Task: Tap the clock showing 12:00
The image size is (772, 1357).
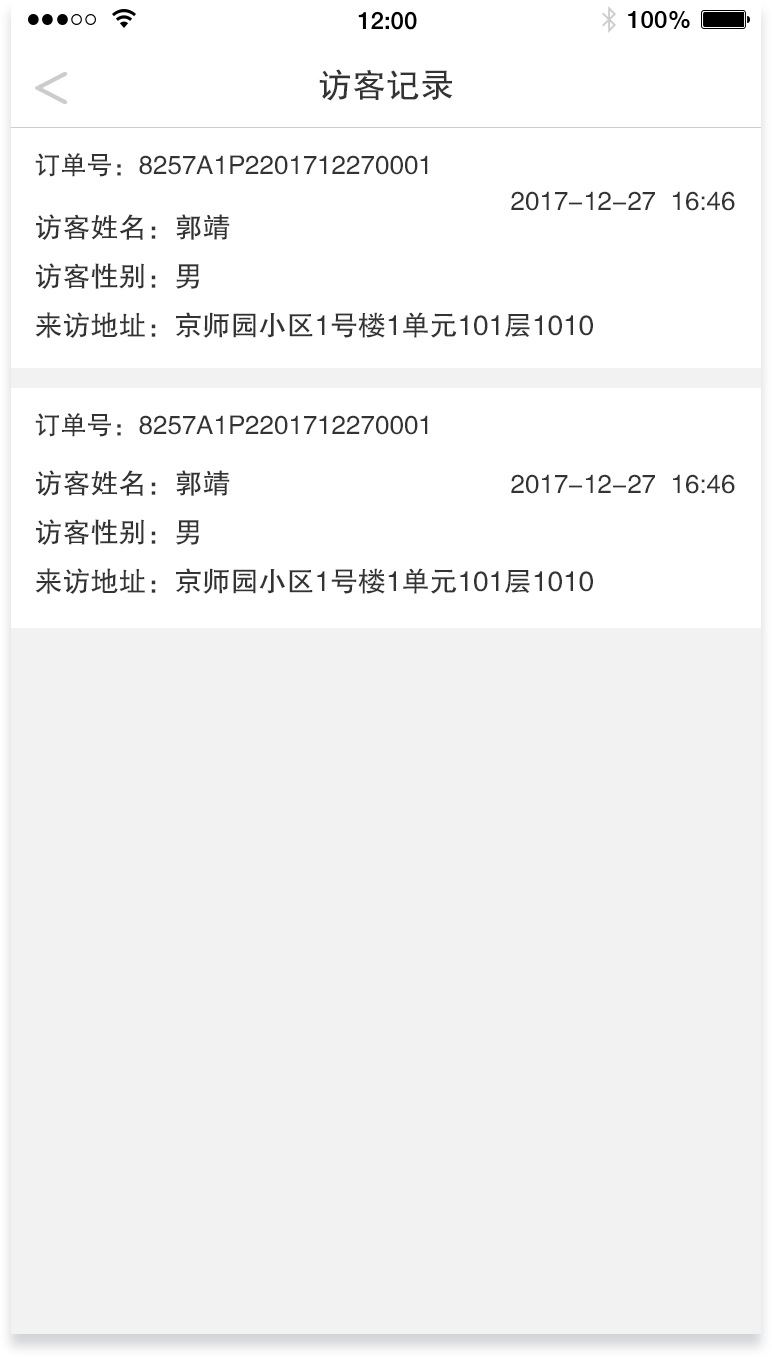Action: [x=388, y=20]
